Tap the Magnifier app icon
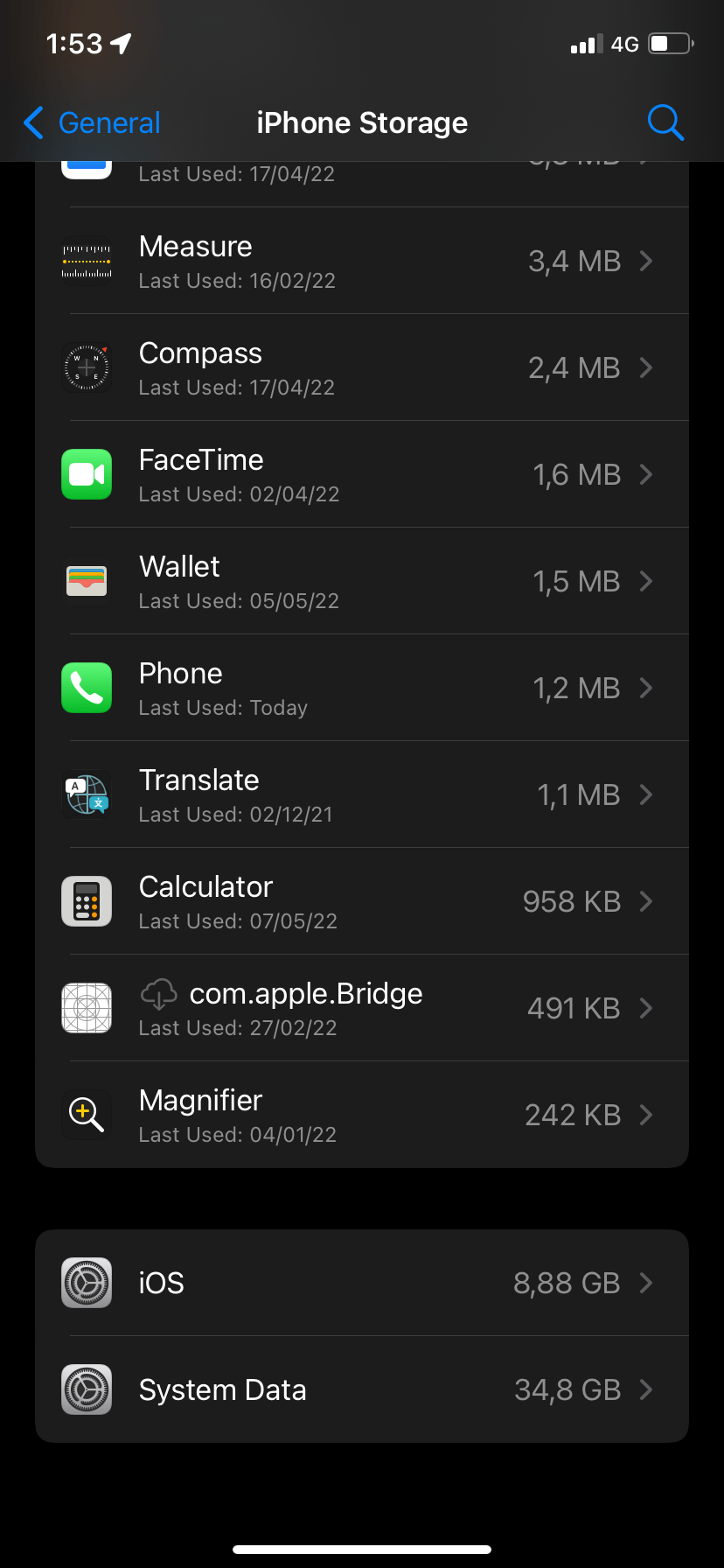 click(86, 1114)
